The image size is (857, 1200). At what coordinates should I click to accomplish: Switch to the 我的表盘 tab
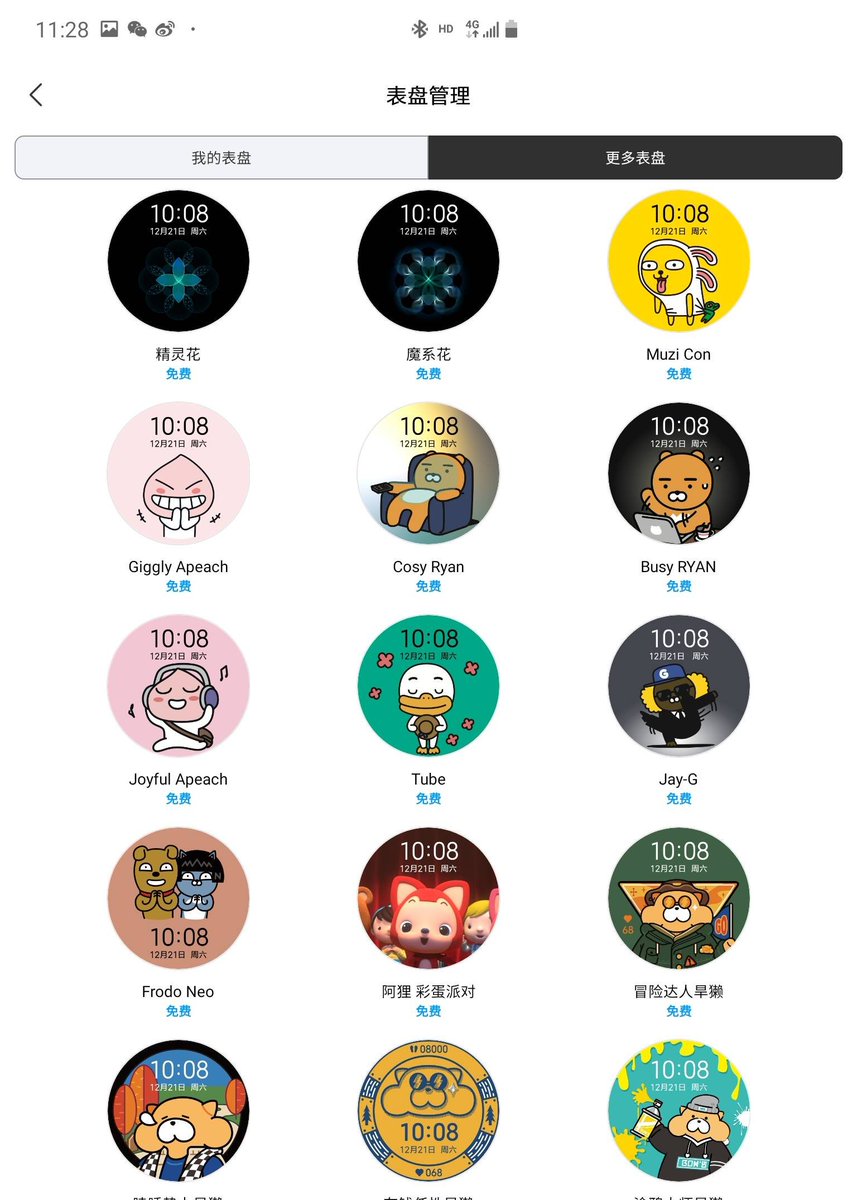pos(221,158)
